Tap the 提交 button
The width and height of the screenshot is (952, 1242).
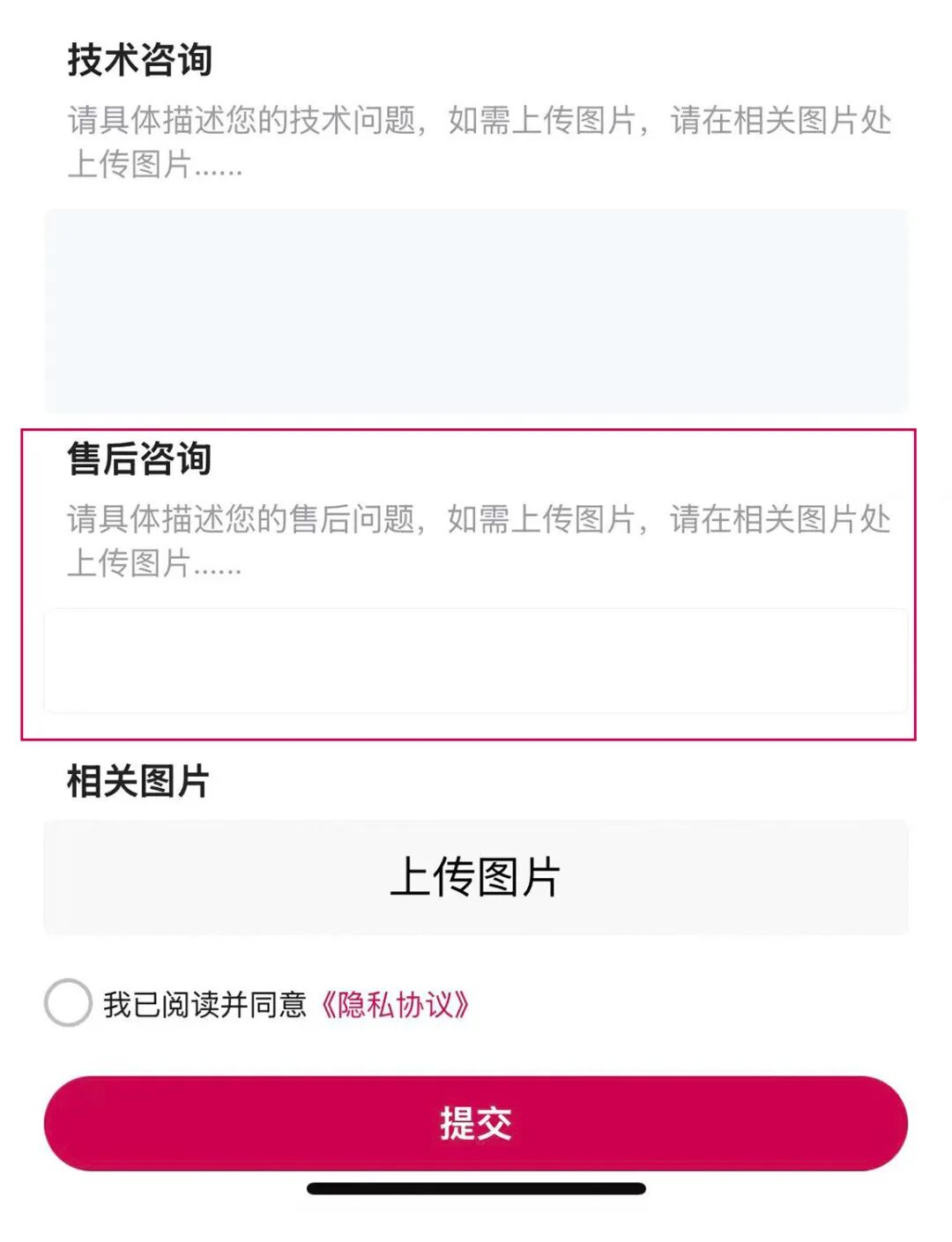click(476, 1124)
